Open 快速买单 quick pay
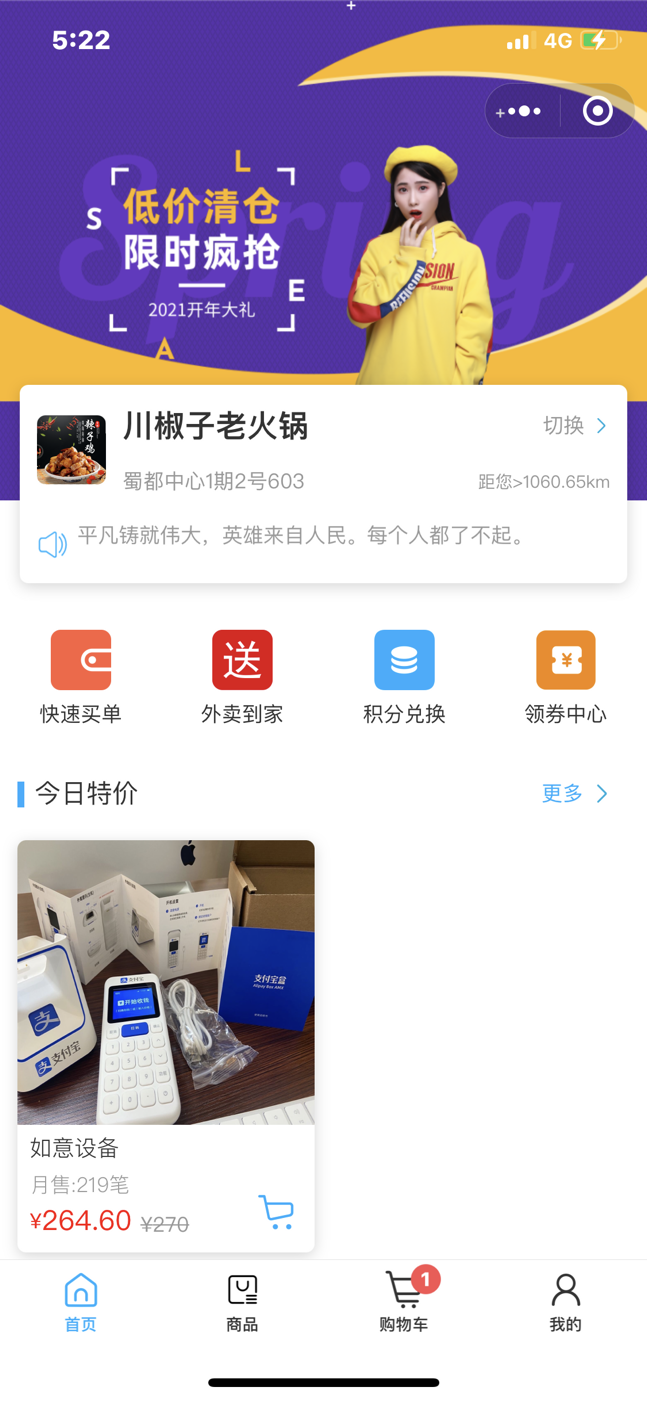Viewport: 647px width, 1401px height. coord(81,677)
